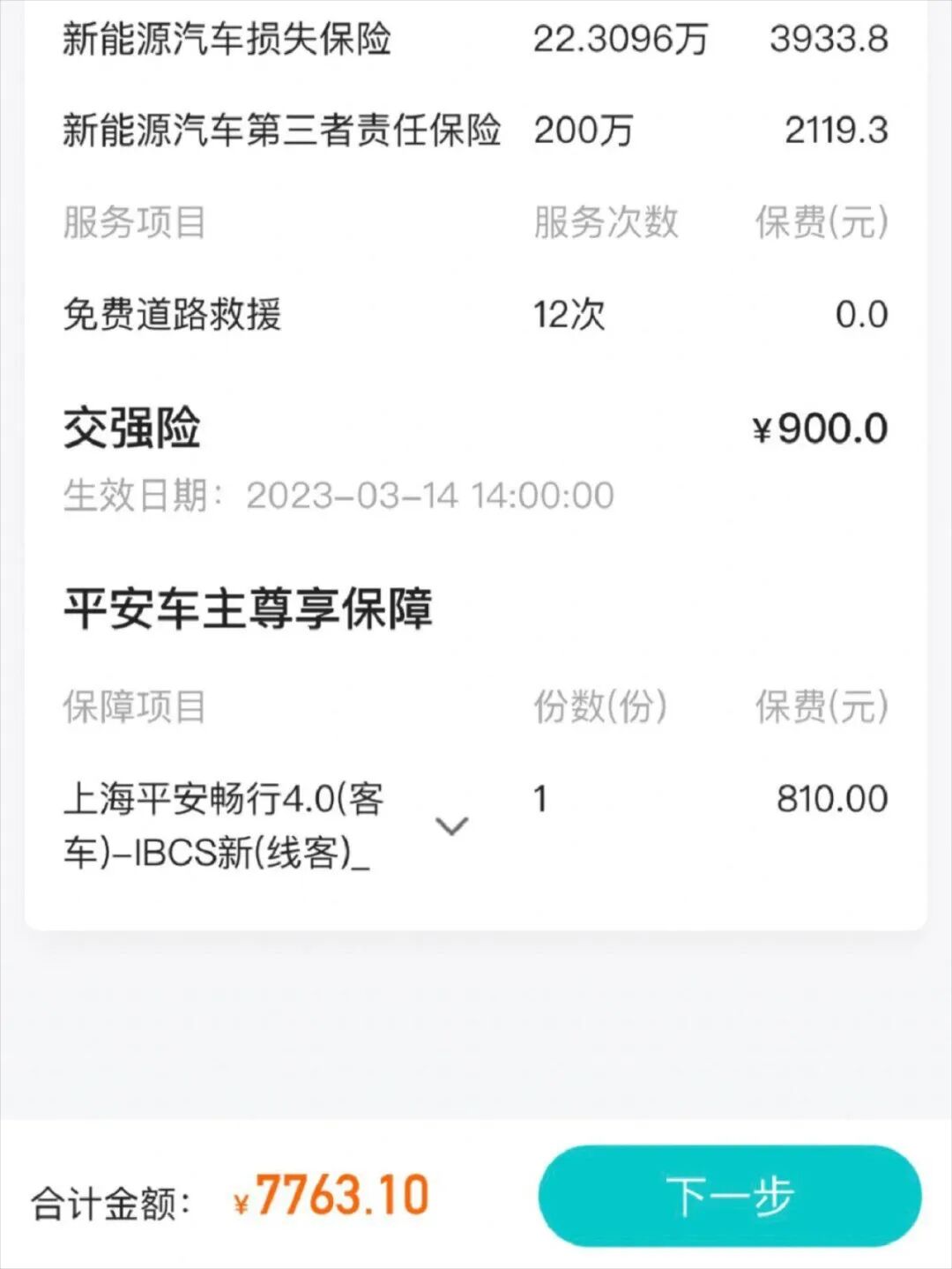
Task: Click the 保障项目 section header
Action: pyautogui.click(x=132, y=705)
